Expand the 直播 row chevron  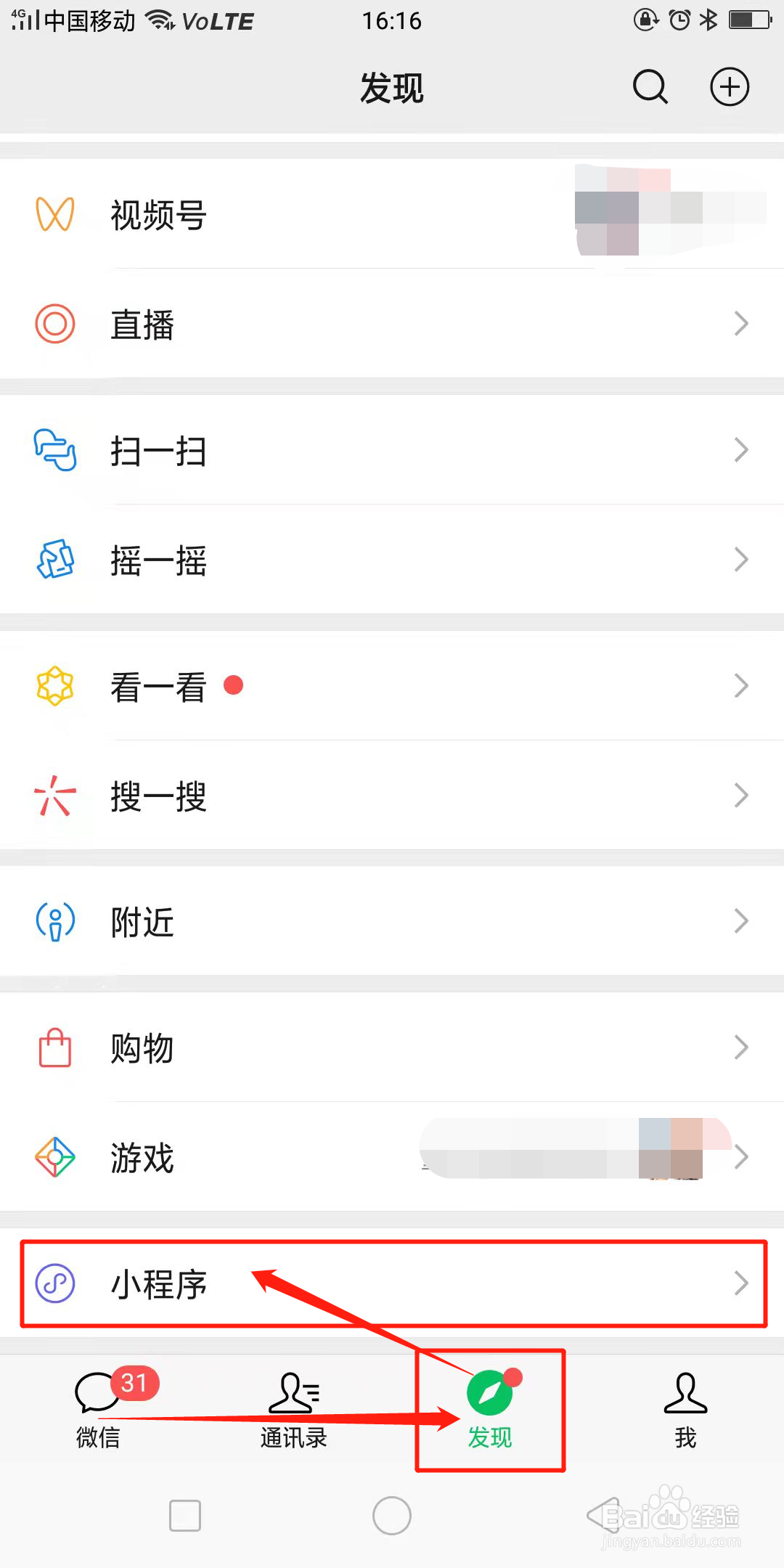click(x=741, y=324)
